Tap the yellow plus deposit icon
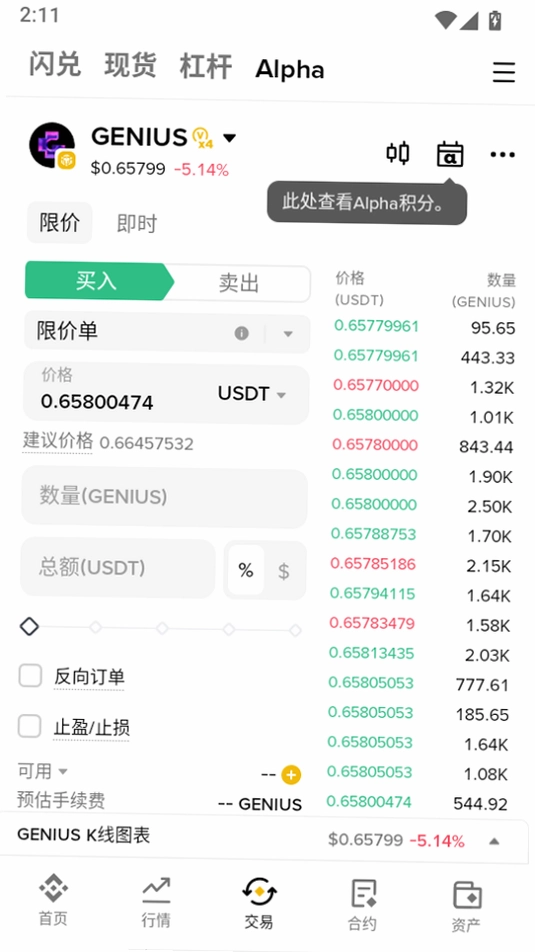This screenshot has height=952, width=535. 291,775
